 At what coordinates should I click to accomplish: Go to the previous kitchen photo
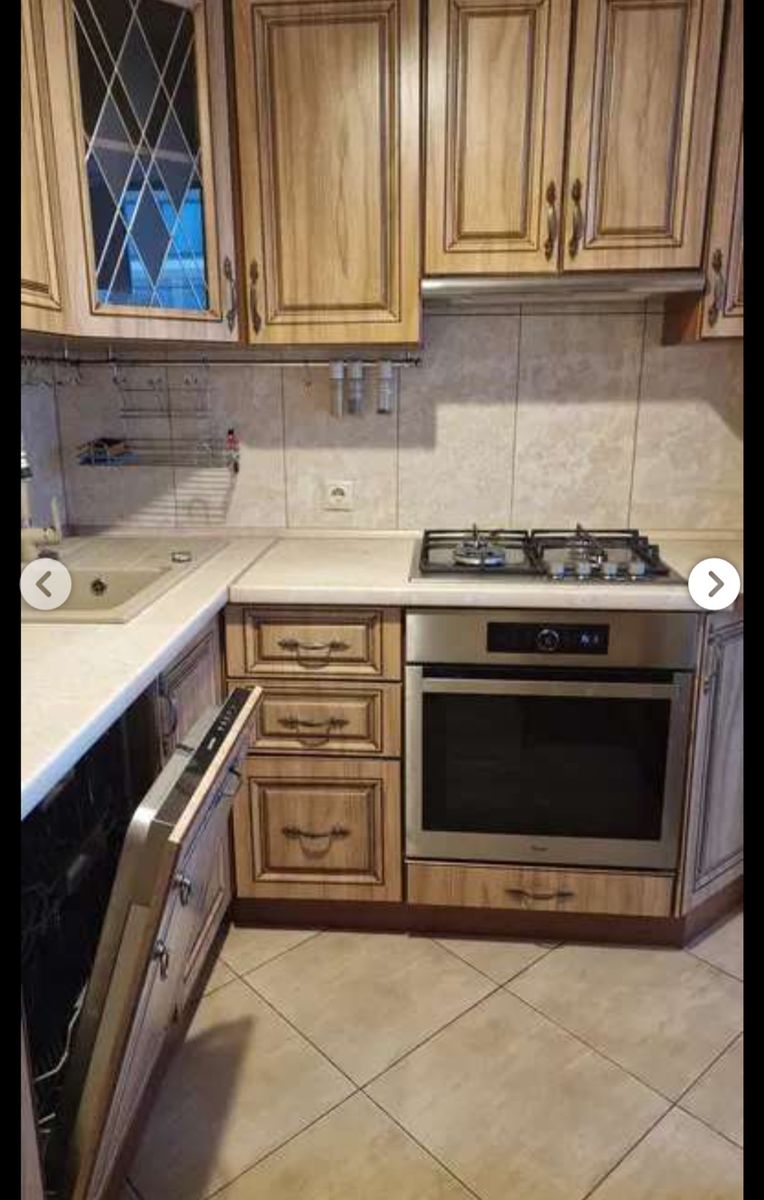click(46, 584)
